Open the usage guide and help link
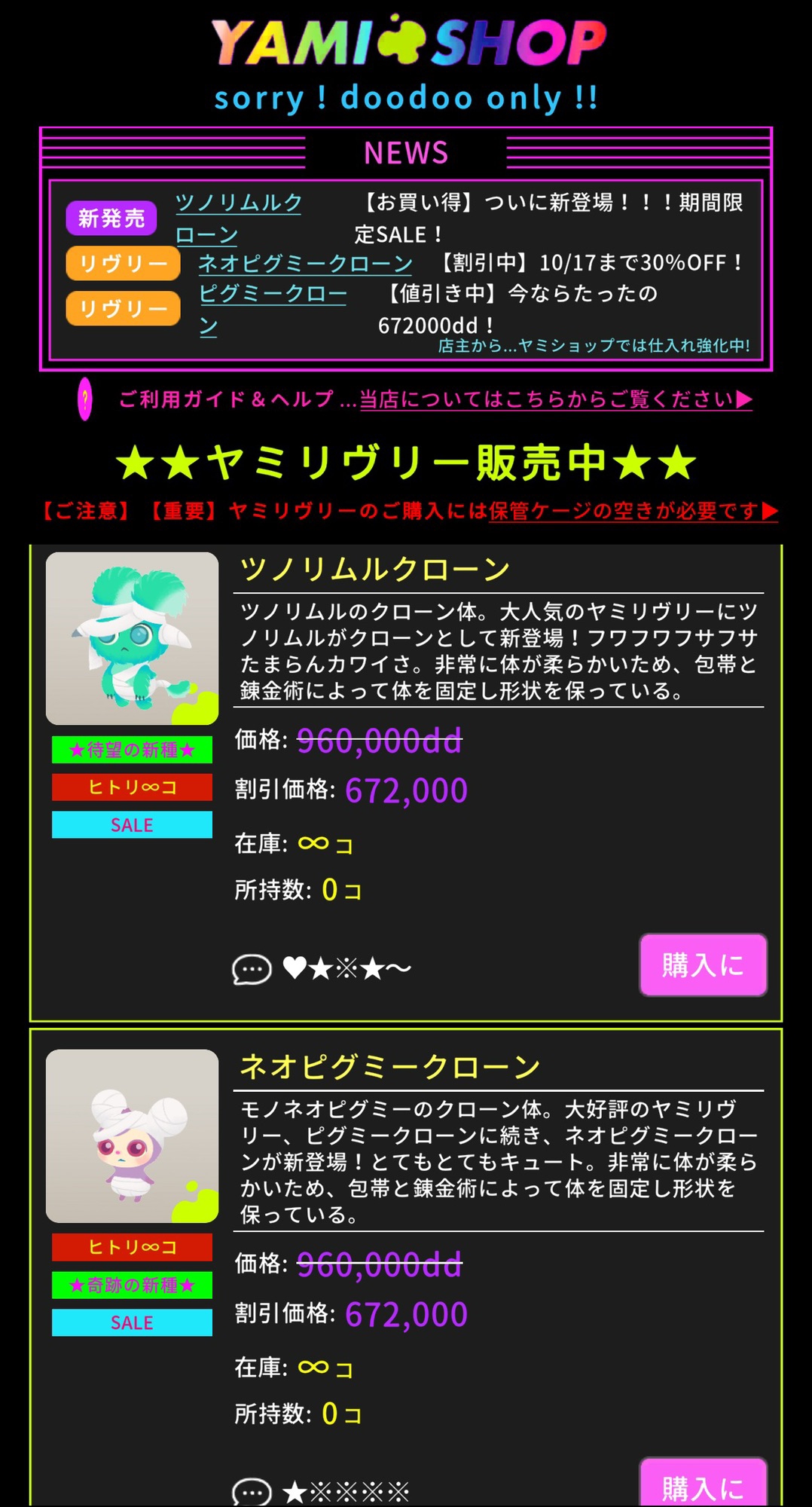Screen dimensions: 812x1507 pos(556,399)
